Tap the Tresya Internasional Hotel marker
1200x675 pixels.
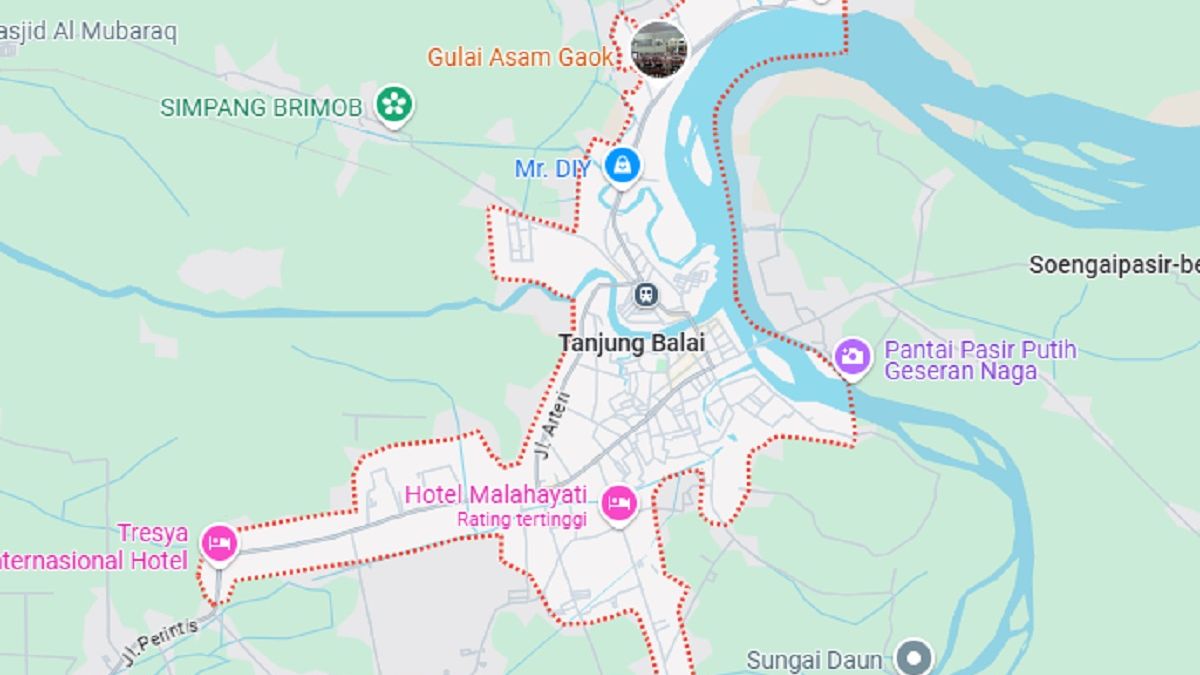coord(218,543)
